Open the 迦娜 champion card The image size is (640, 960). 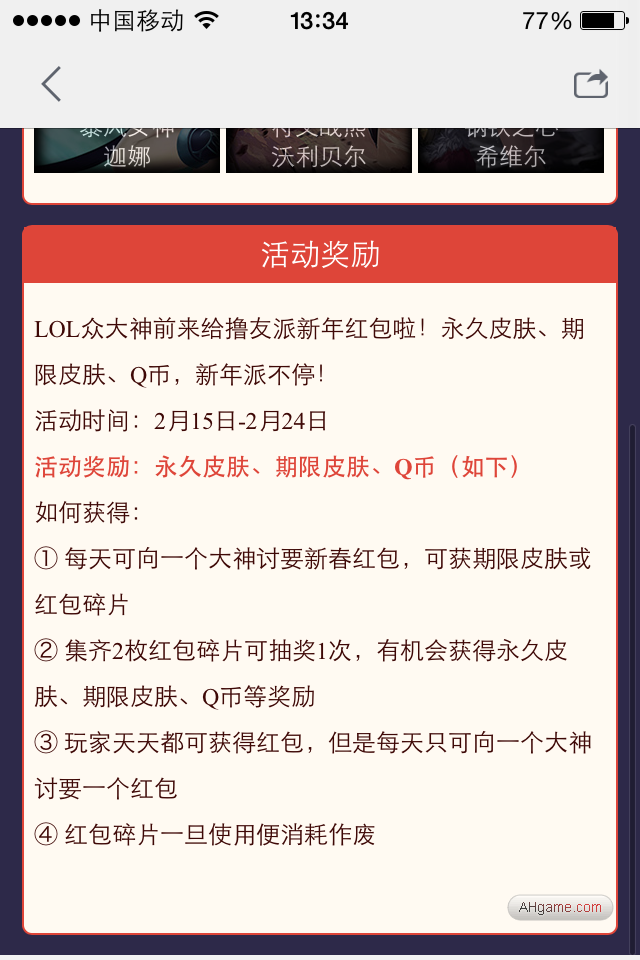(127, 150)
